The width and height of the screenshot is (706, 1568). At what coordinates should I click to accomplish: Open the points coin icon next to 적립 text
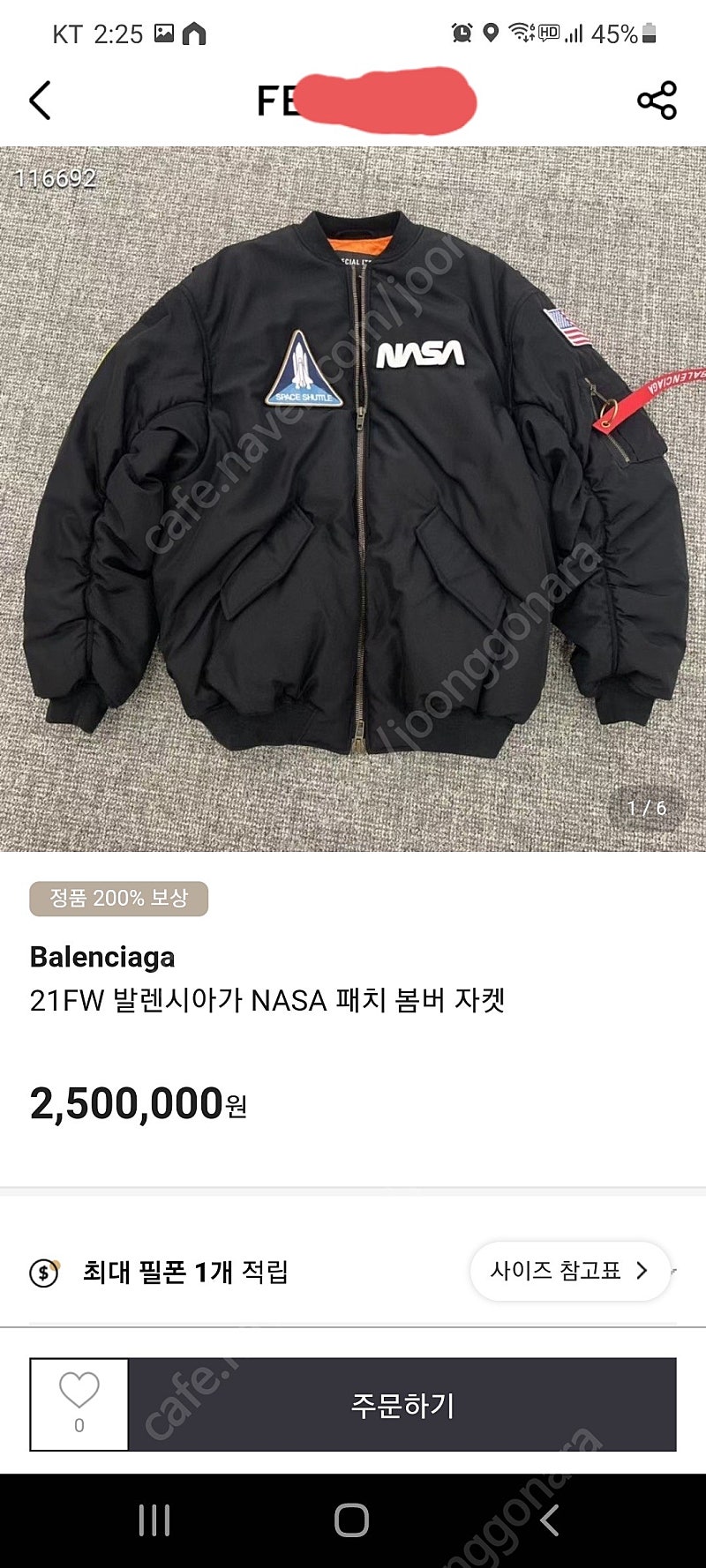click(42, 1271)
